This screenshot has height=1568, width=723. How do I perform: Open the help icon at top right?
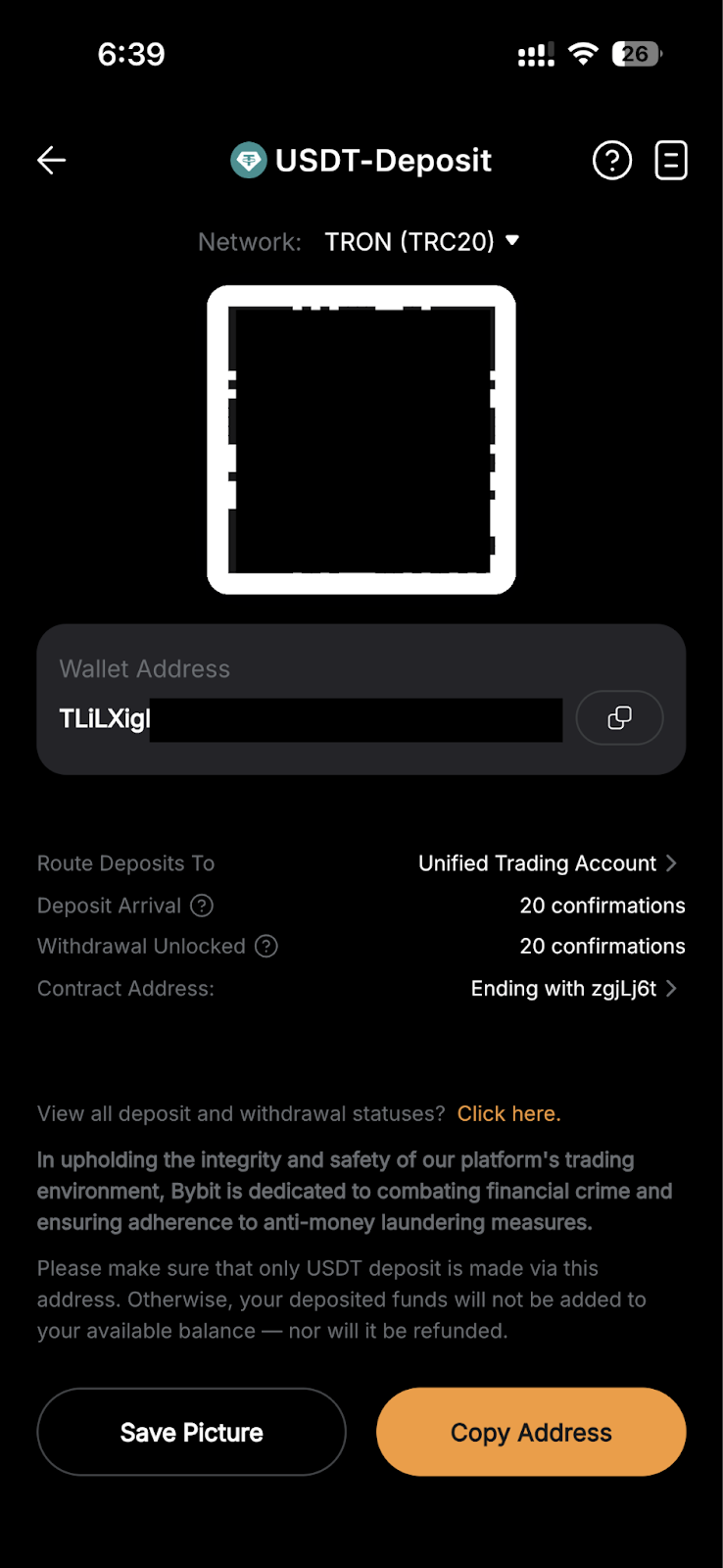click(612, 160)
